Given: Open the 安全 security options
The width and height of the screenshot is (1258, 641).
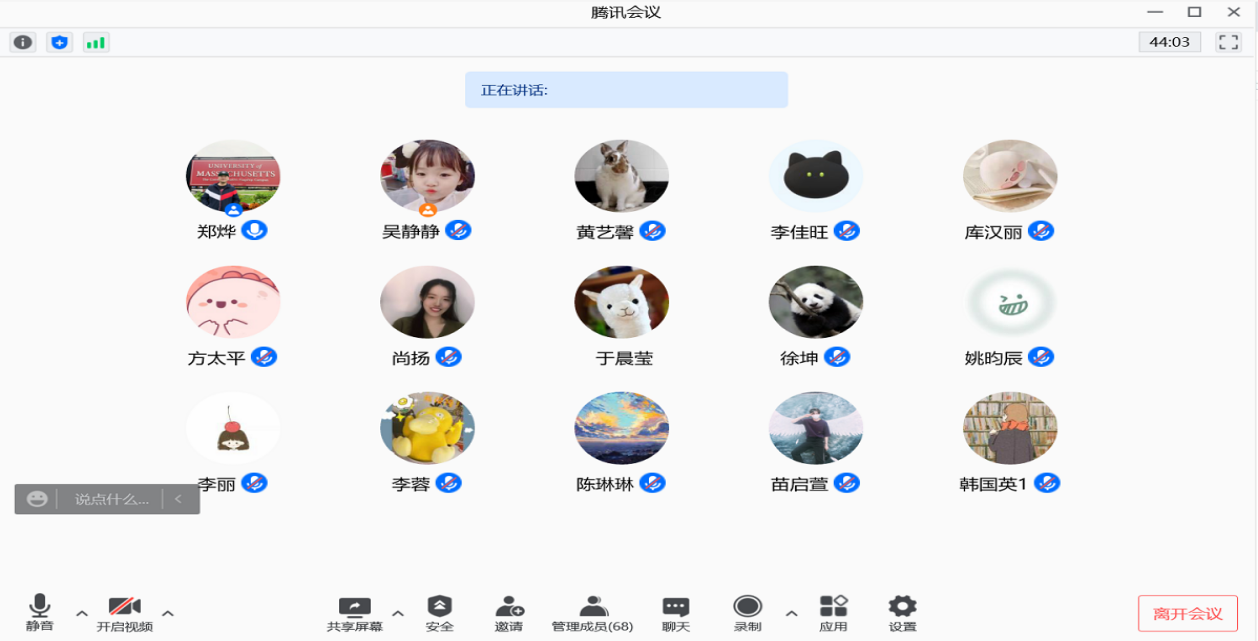Looking at the screenshot, I should tap(439, 611).
